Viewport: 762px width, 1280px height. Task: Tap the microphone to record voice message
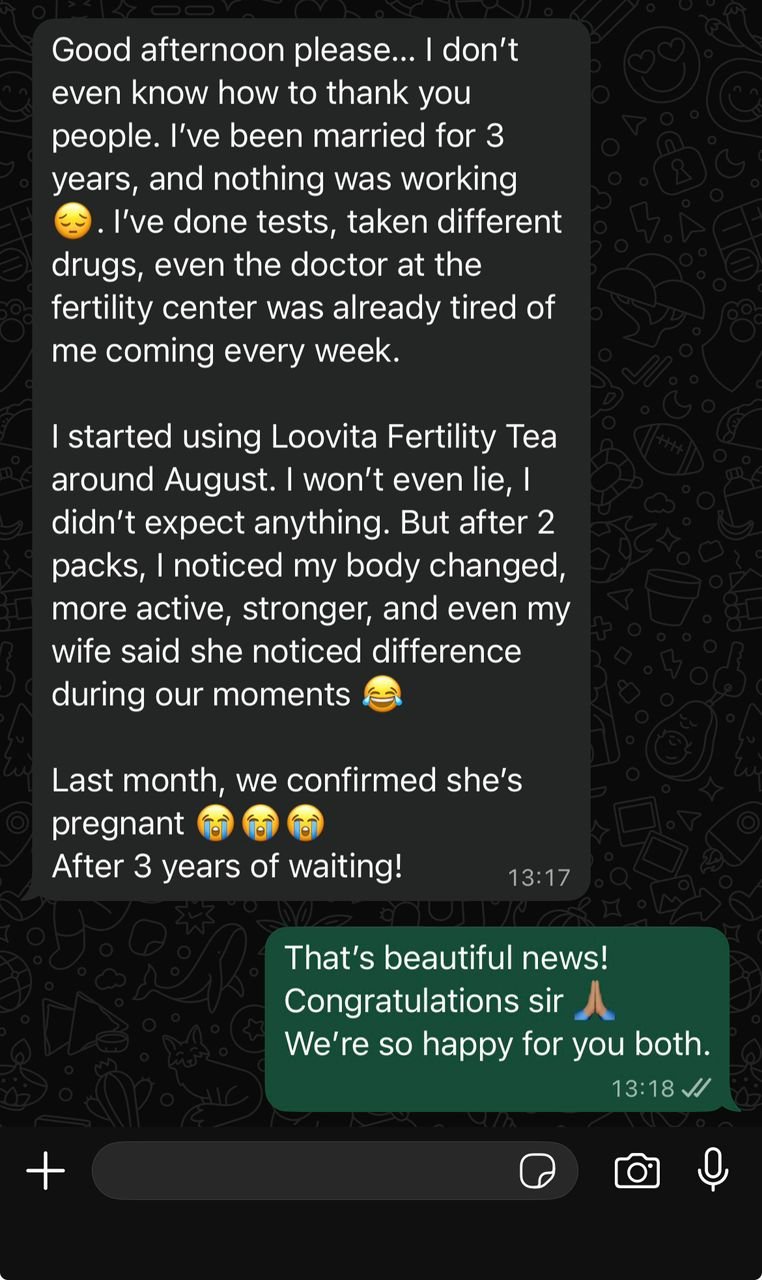point(712,1169)
